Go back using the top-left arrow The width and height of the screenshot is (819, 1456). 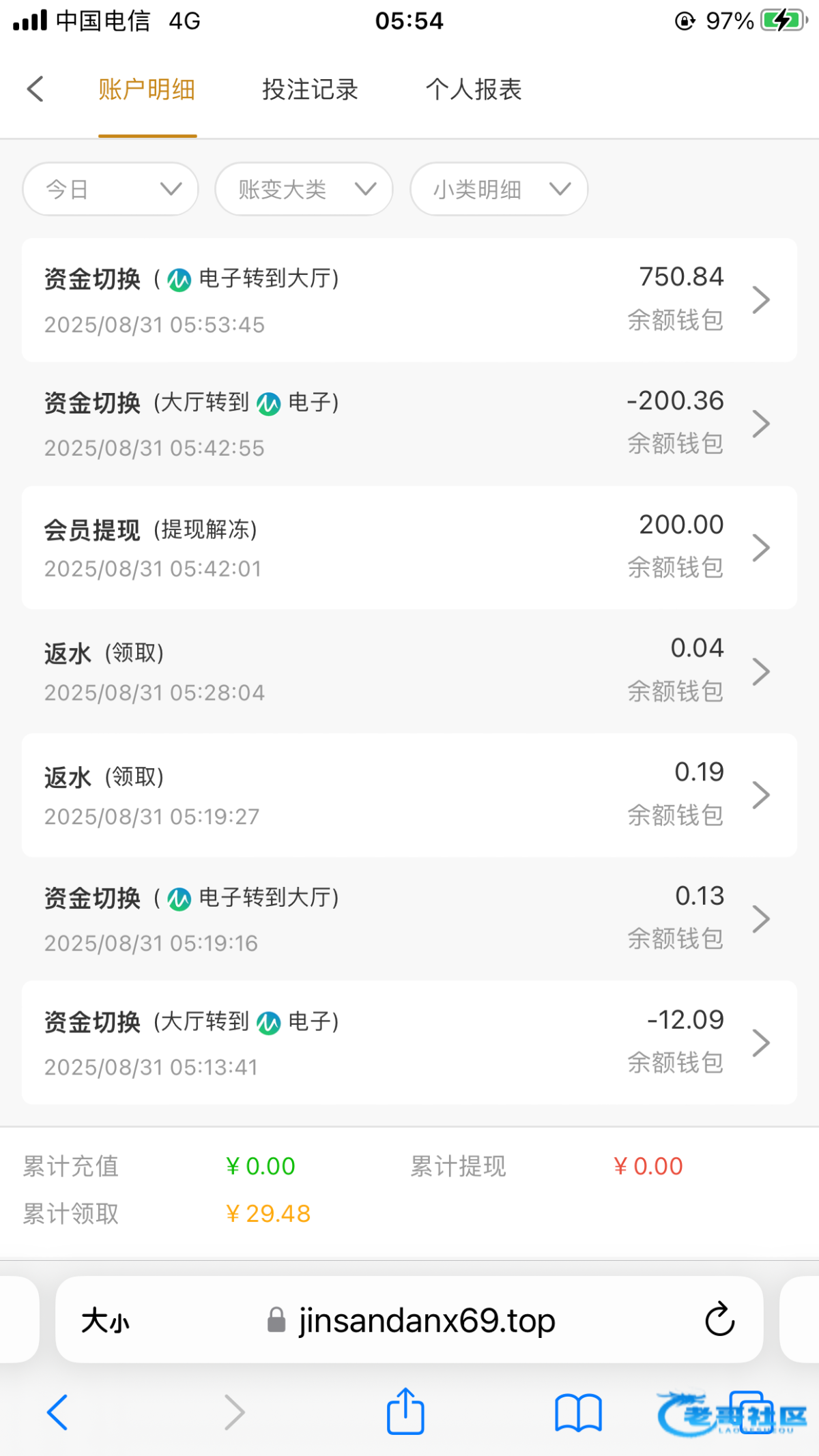pos(35,89)
